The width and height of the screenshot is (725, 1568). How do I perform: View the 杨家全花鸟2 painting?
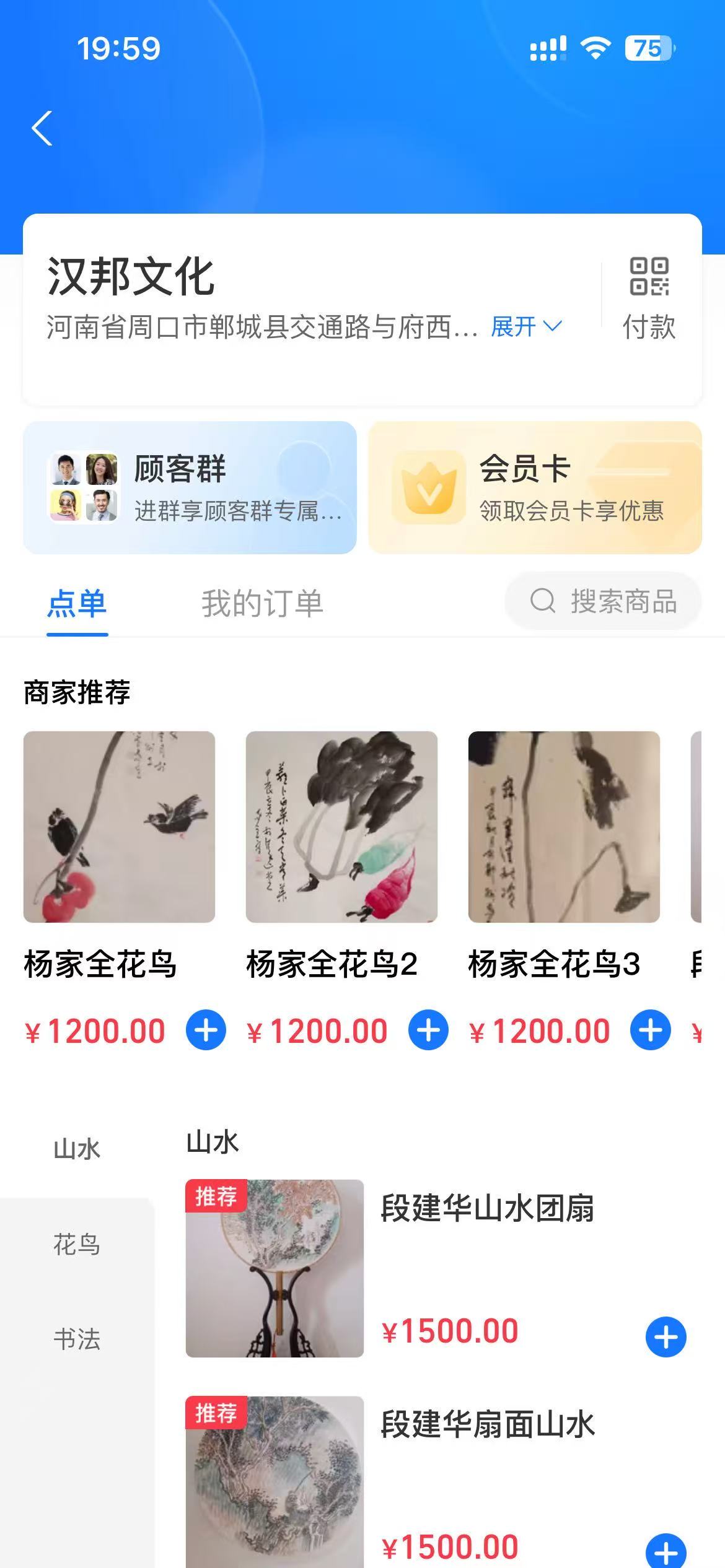click(341, 827)
